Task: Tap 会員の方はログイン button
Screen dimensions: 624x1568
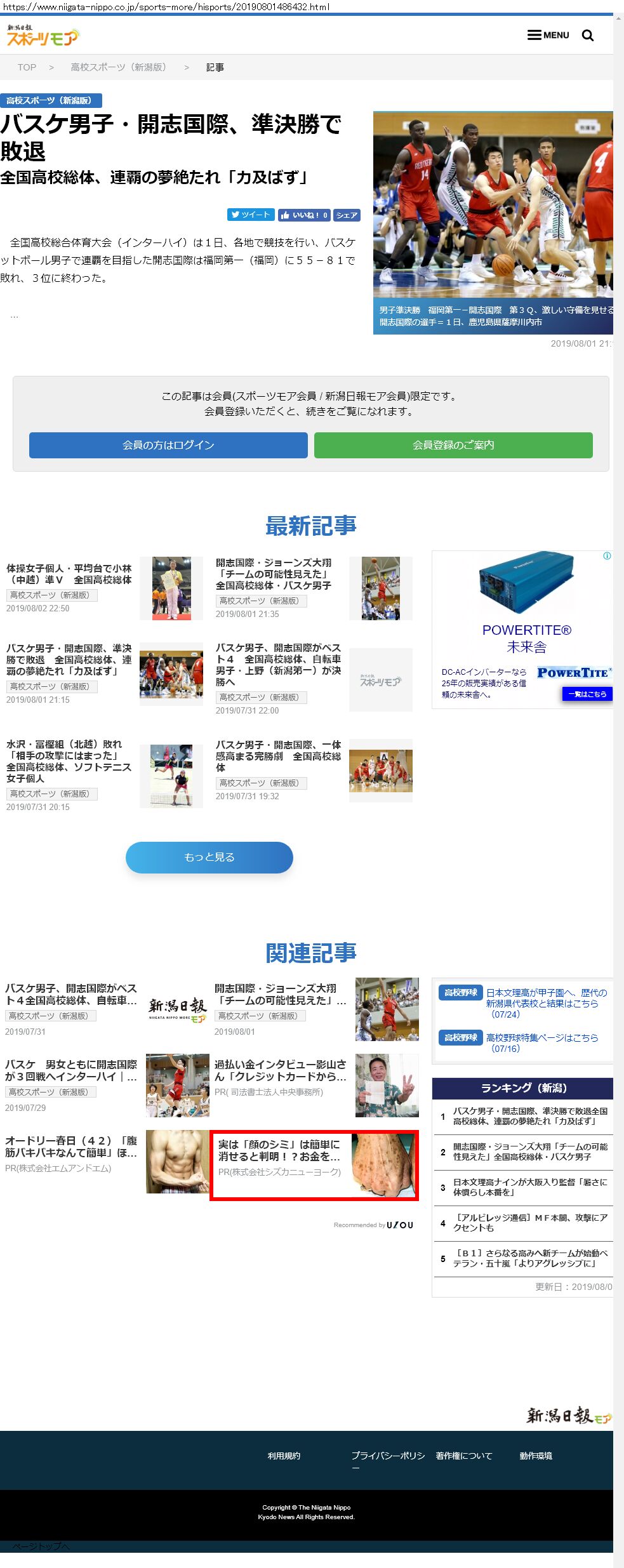Action: 168,445
